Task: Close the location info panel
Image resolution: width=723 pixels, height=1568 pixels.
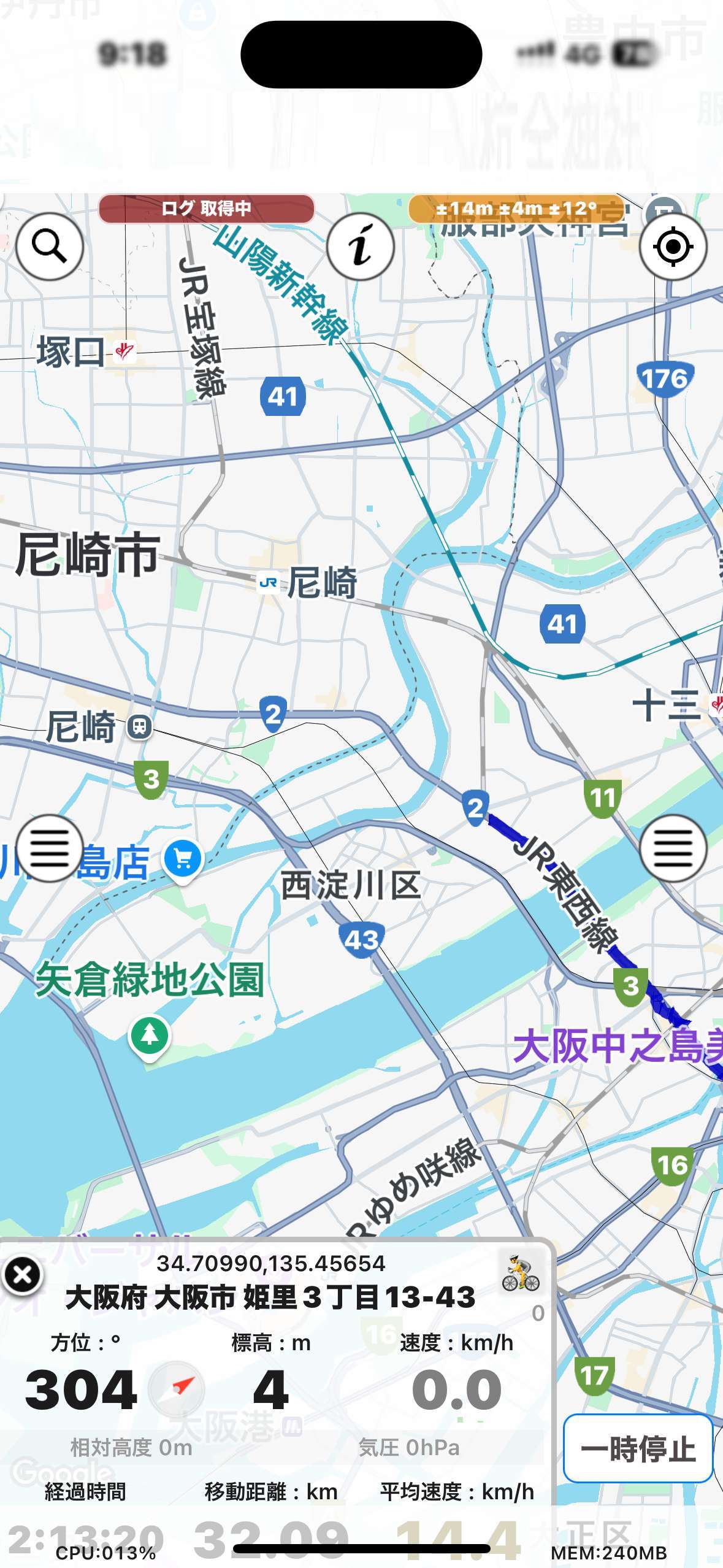Action: [23, 1275]
